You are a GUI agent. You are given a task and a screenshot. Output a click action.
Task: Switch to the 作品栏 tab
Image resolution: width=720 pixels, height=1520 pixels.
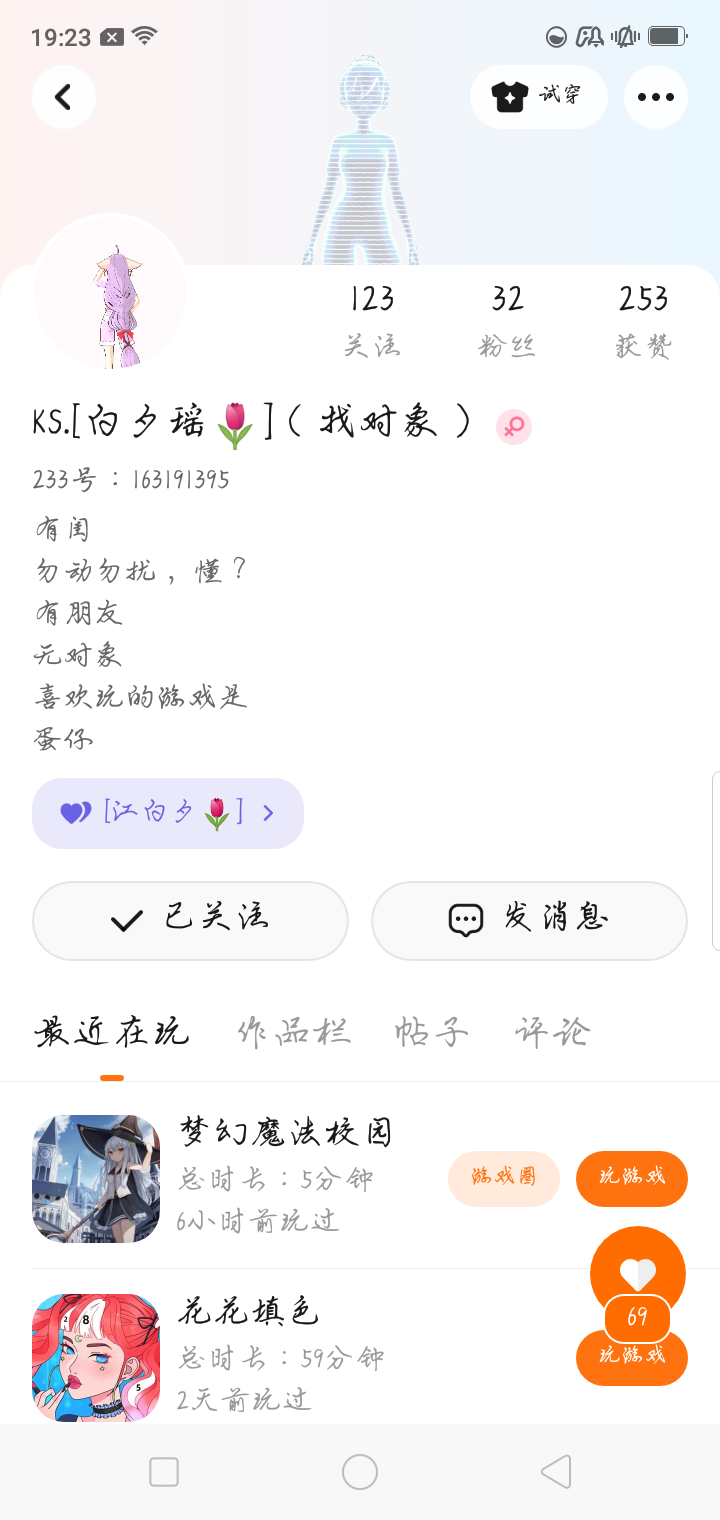294,1032
